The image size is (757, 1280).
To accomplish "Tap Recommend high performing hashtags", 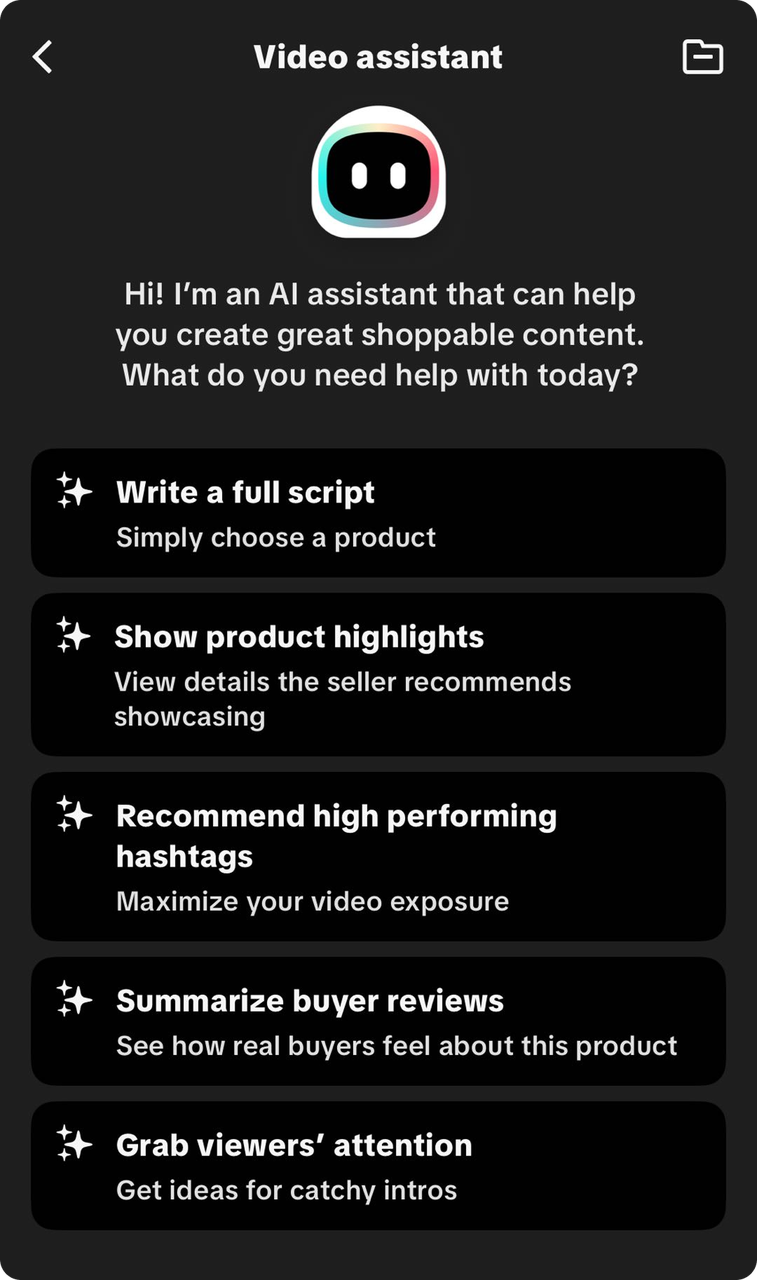I will (378, 856).
